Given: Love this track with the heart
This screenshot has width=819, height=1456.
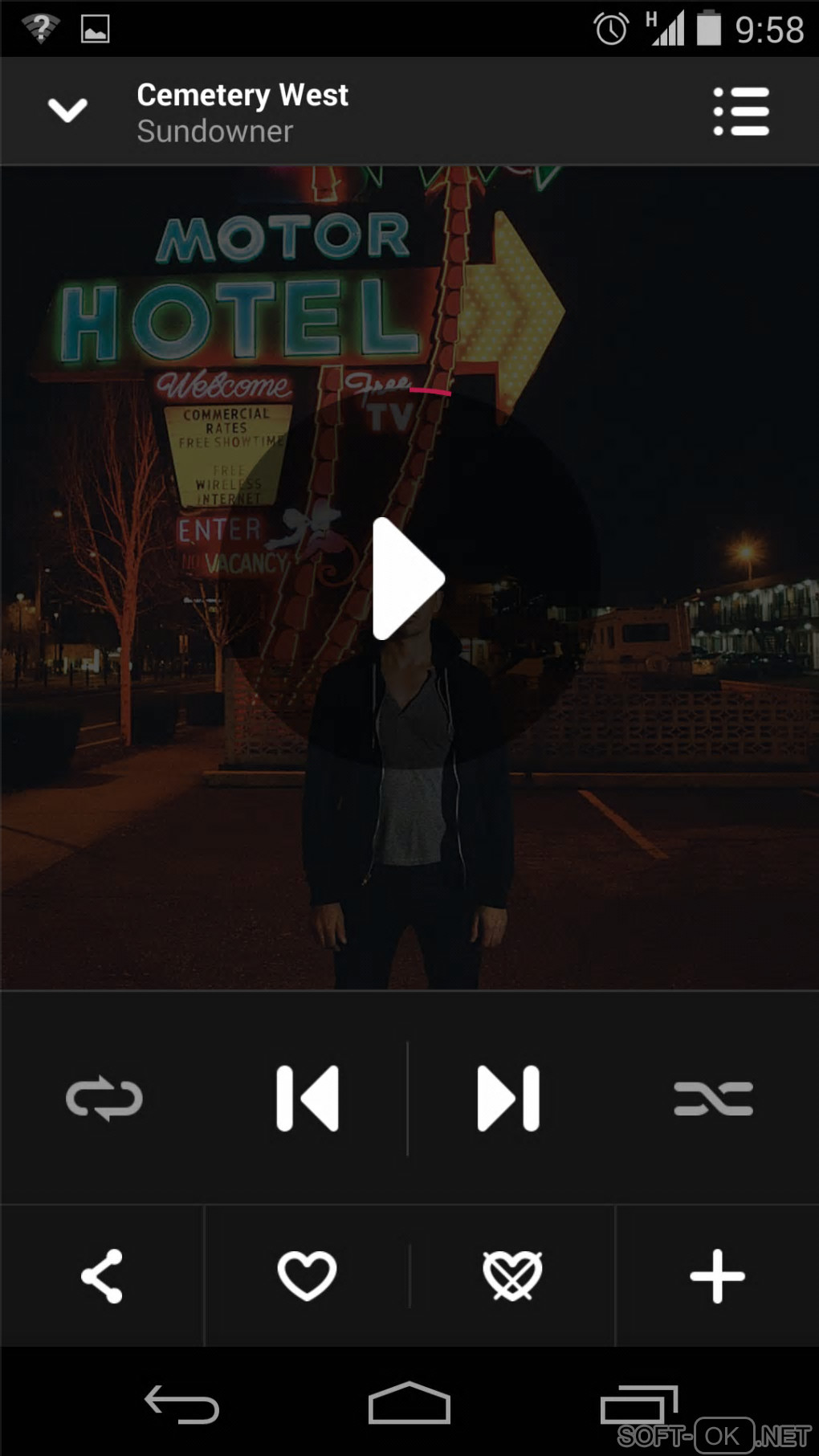Looking at the screenshot, I should point(307,1275).
